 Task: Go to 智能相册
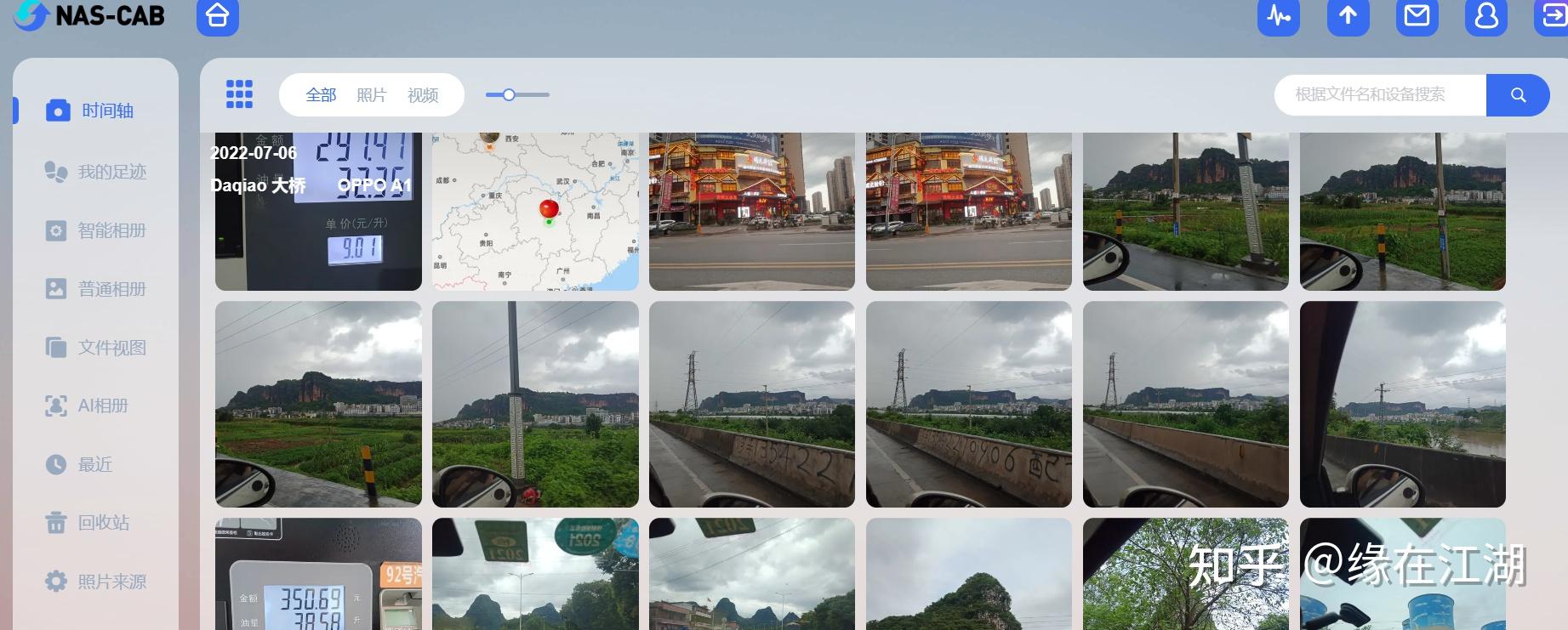coord(95,230)
